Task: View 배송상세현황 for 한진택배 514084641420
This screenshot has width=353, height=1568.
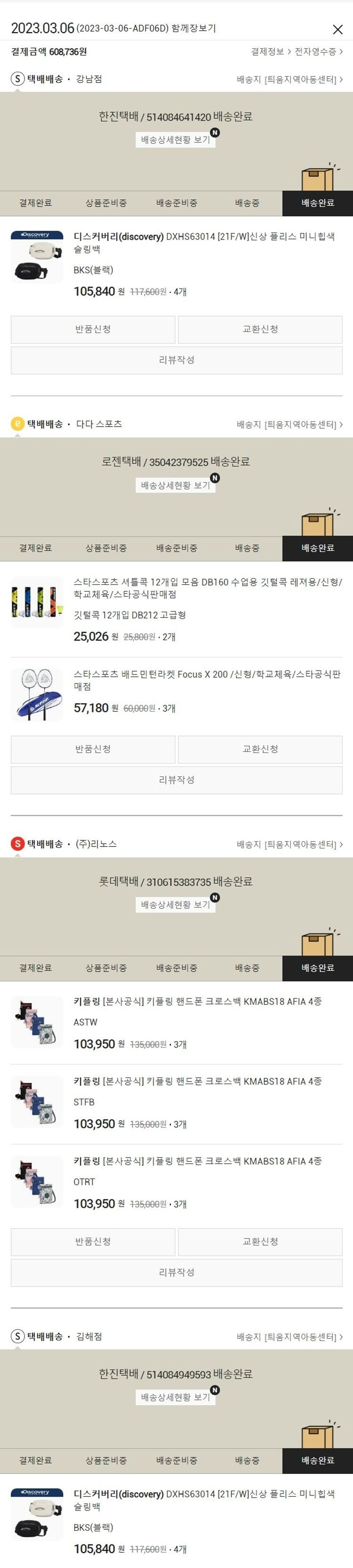Action: 176,140
